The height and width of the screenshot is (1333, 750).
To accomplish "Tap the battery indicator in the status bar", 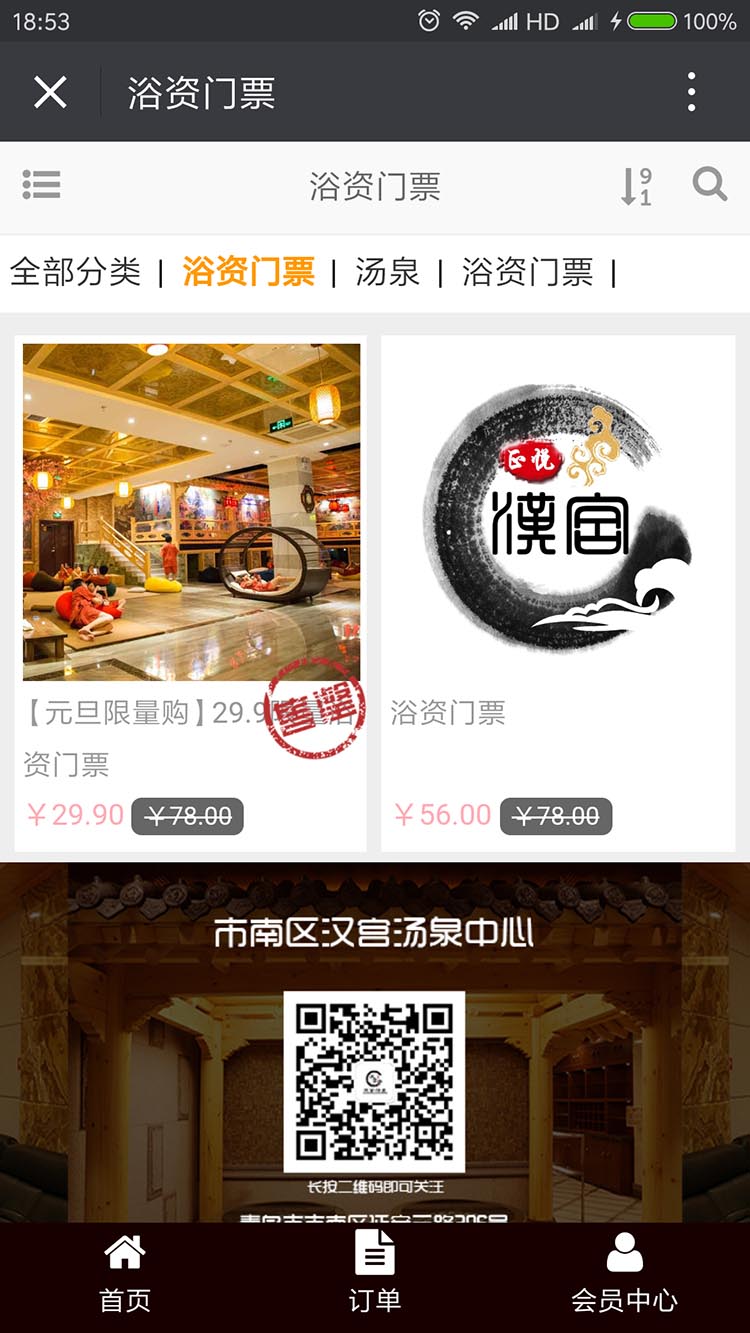I will click(x=655, y=19).
